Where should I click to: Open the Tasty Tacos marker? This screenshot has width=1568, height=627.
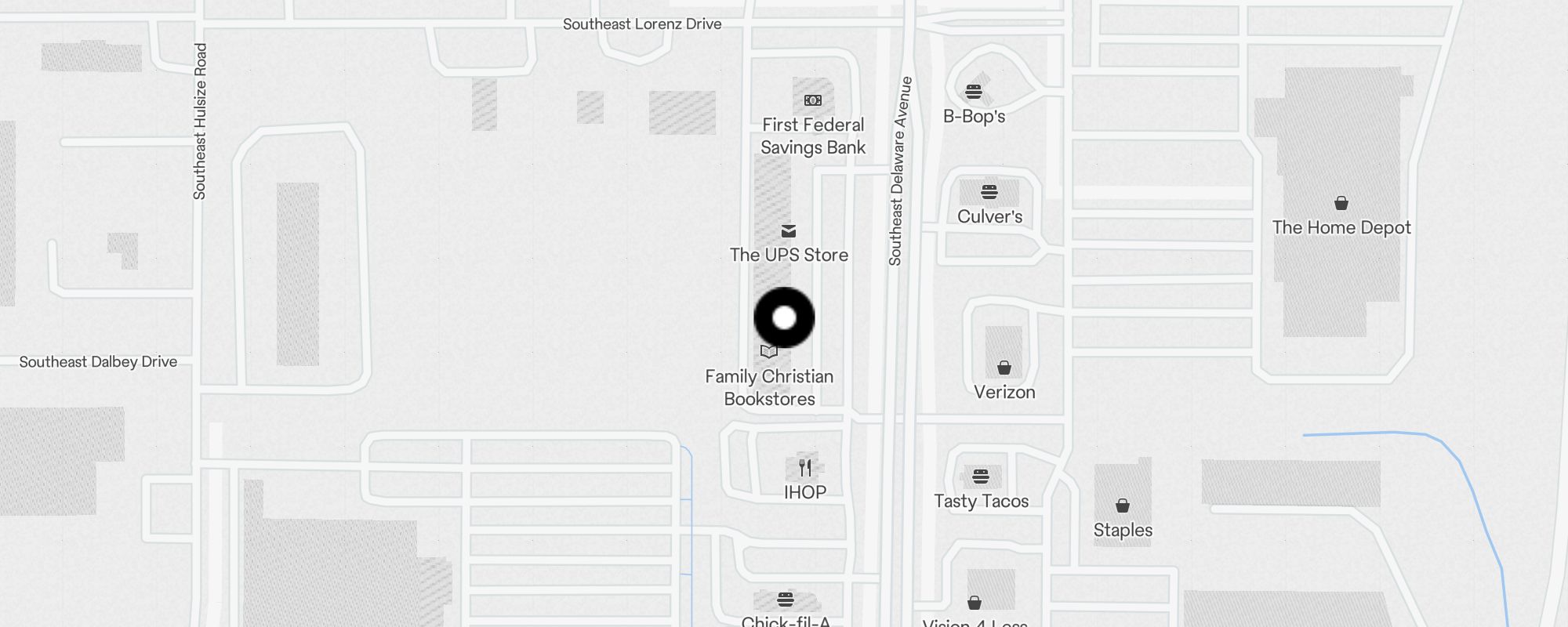tap(981, 477)
